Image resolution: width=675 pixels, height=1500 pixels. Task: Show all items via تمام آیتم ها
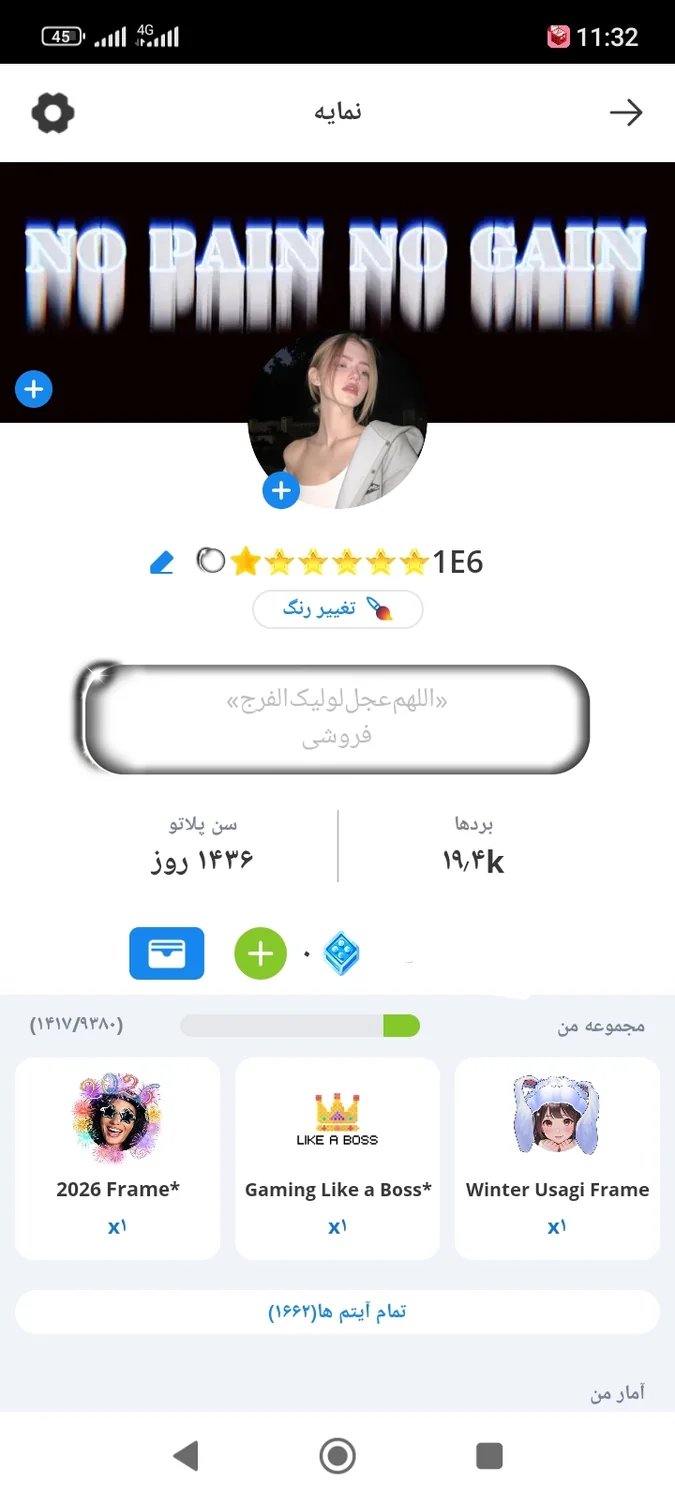tap(337, 1312)
